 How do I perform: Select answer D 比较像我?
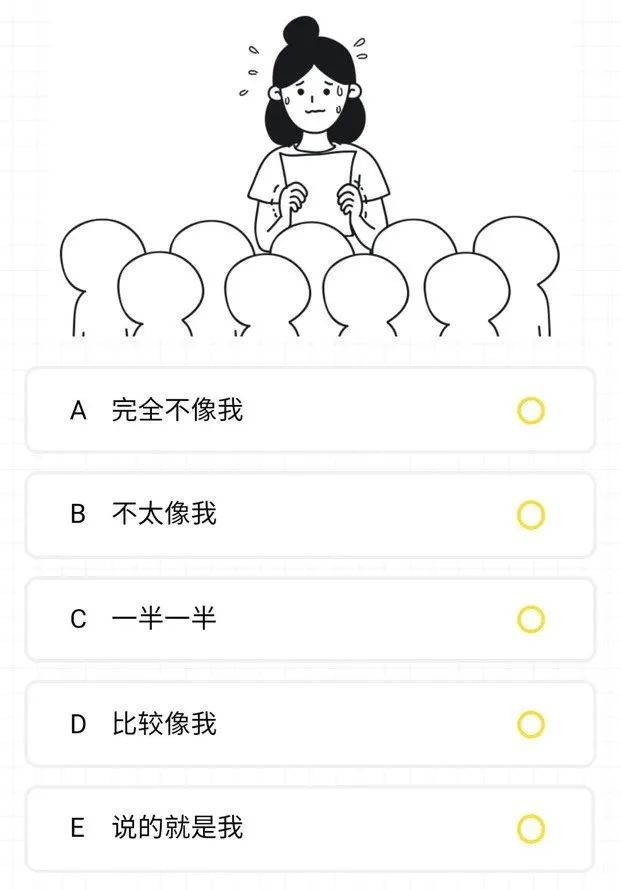(530, 724)
